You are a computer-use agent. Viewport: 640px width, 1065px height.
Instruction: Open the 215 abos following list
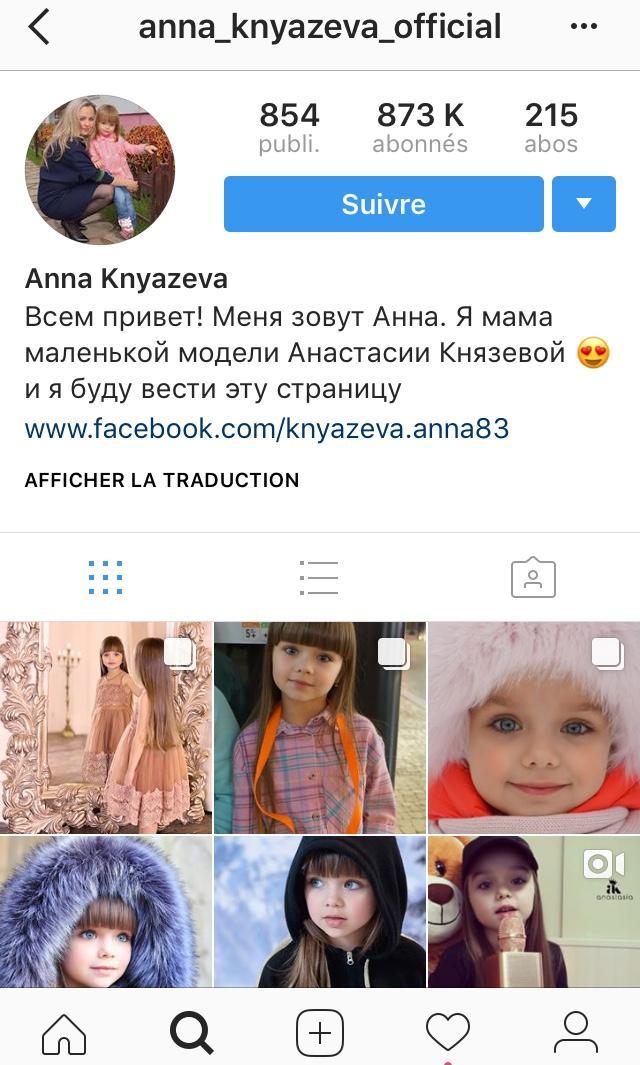(551, 127)
